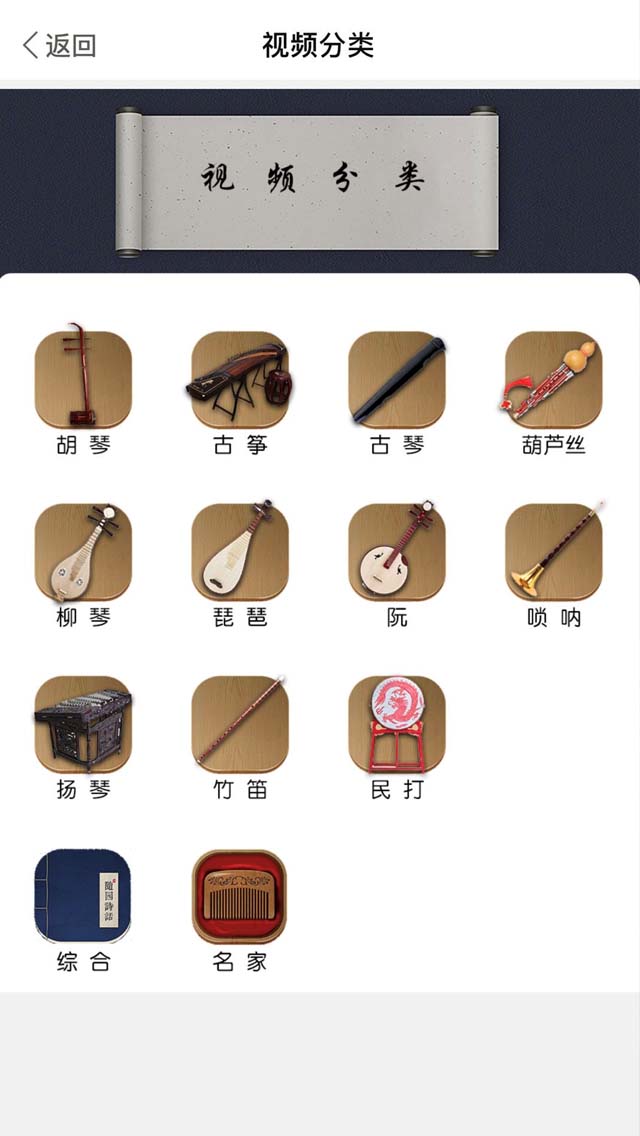Go back with the 返回 button
Image resolution: width=640 pixels, height=1136 pixels.
coord(59,45)
